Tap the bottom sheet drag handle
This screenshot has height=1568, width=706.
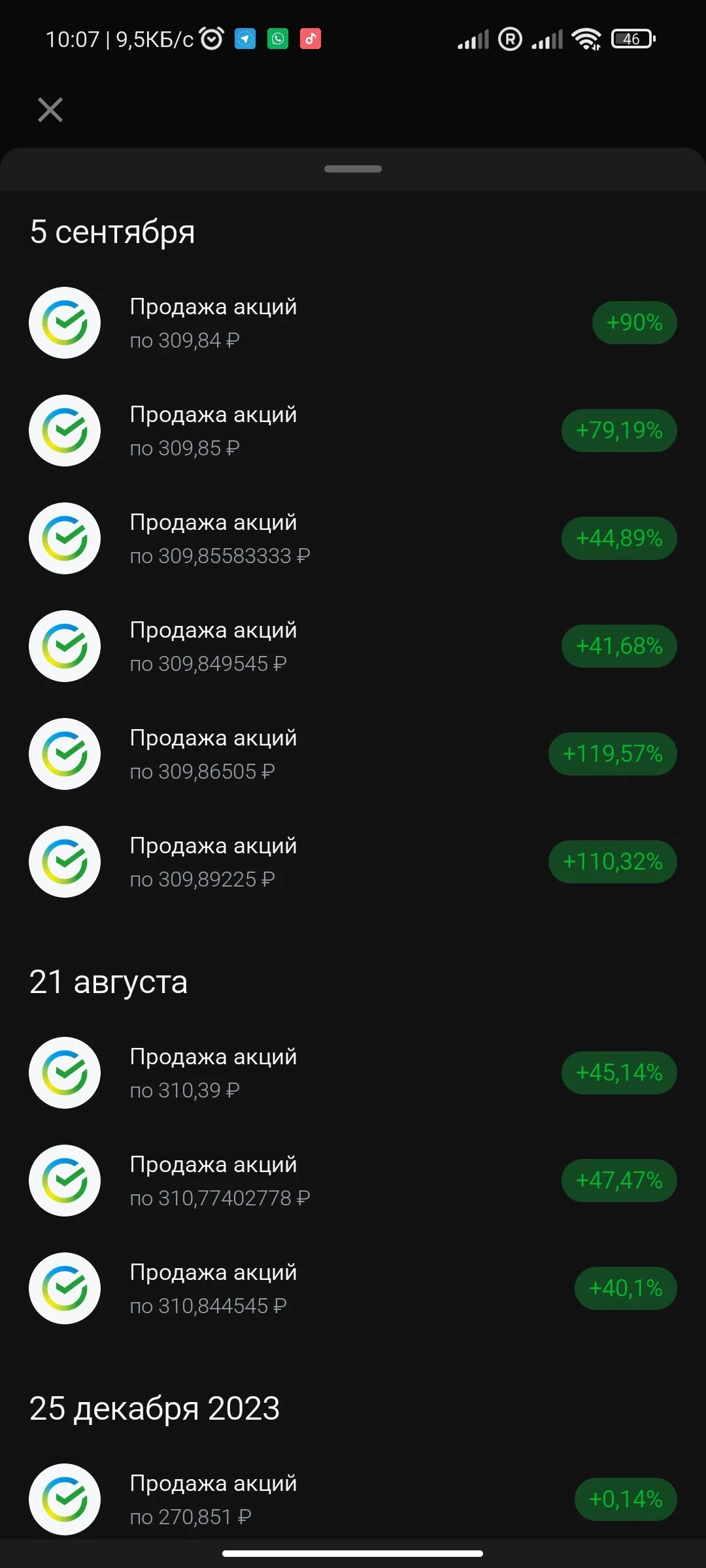[353, 169]
